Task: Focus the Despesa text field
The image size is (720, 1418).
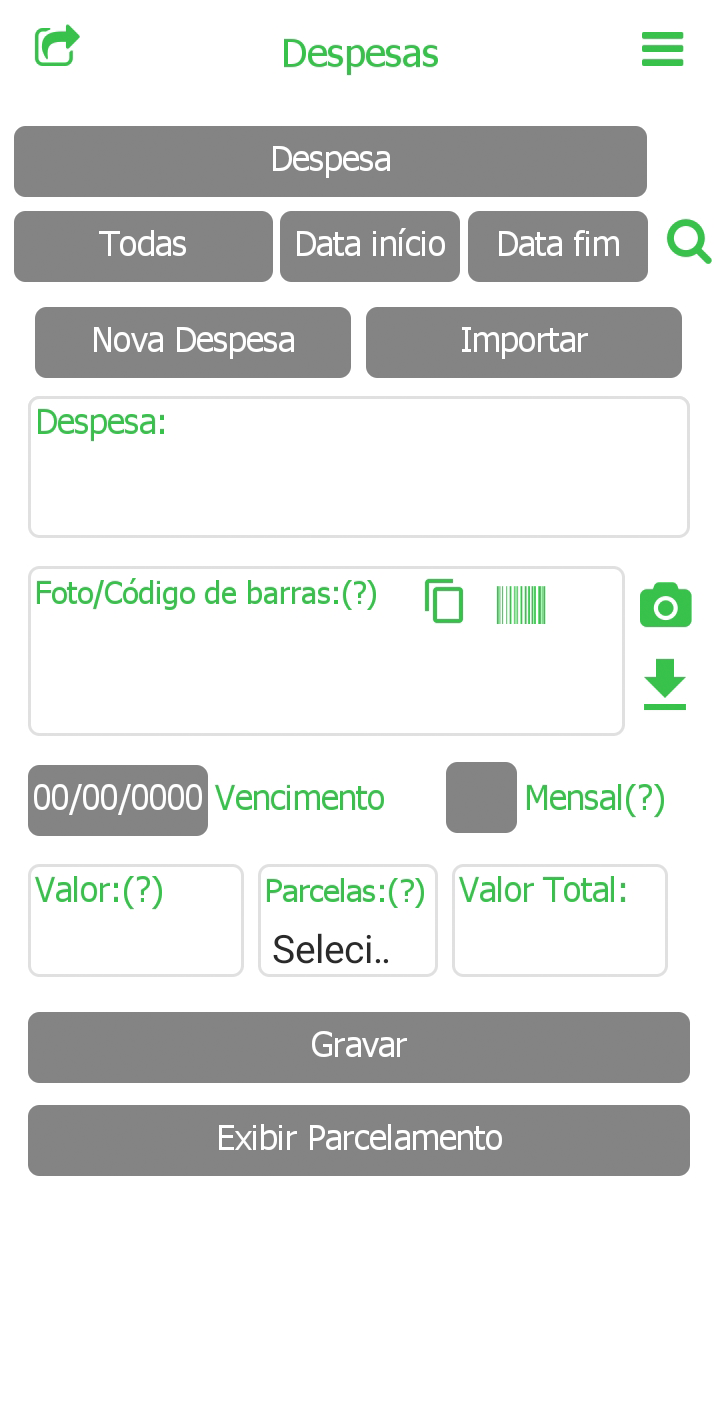Action: 359,467
